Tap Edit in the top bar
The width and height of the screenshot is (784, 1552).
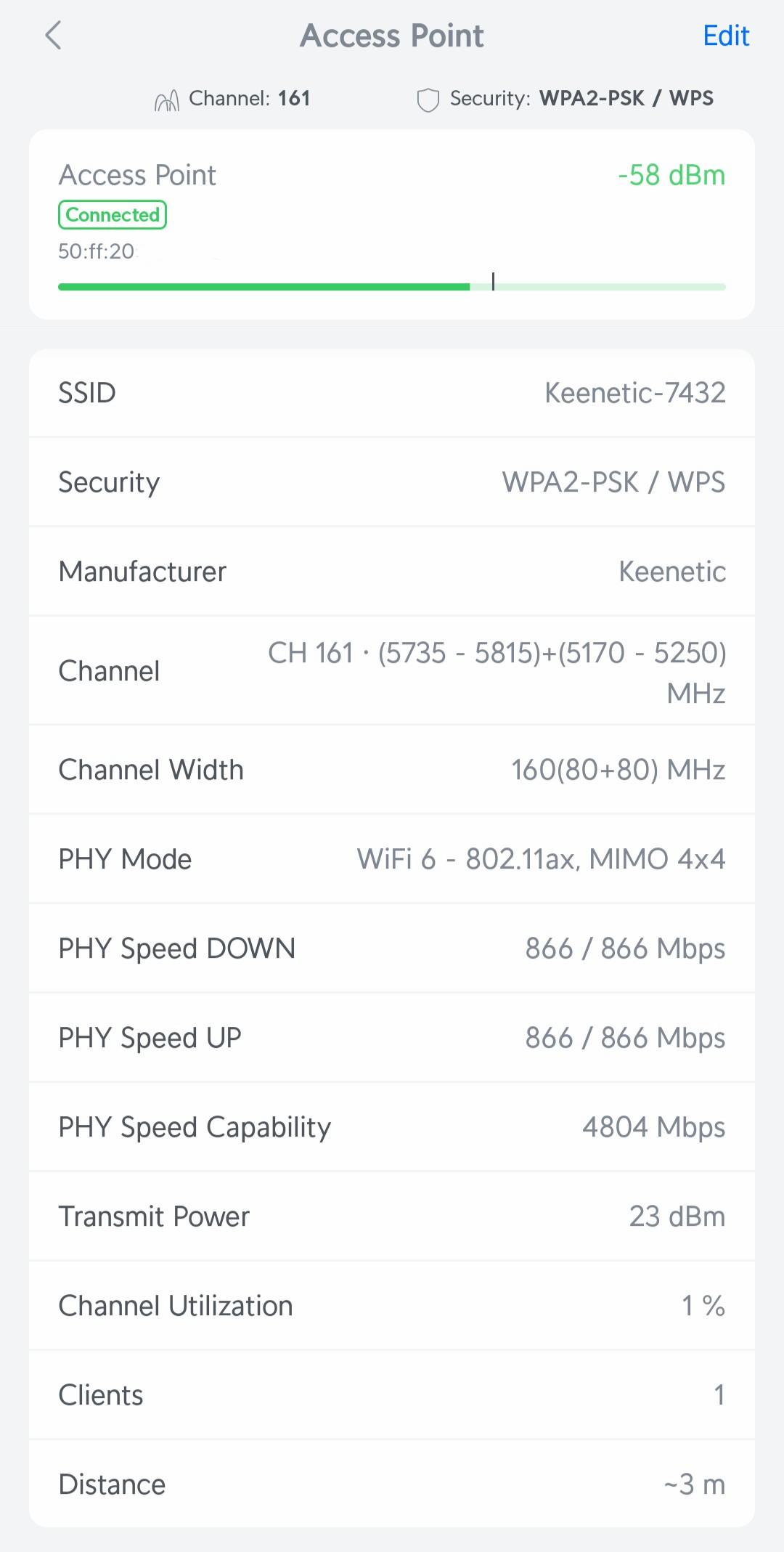(x=725, y=36)
